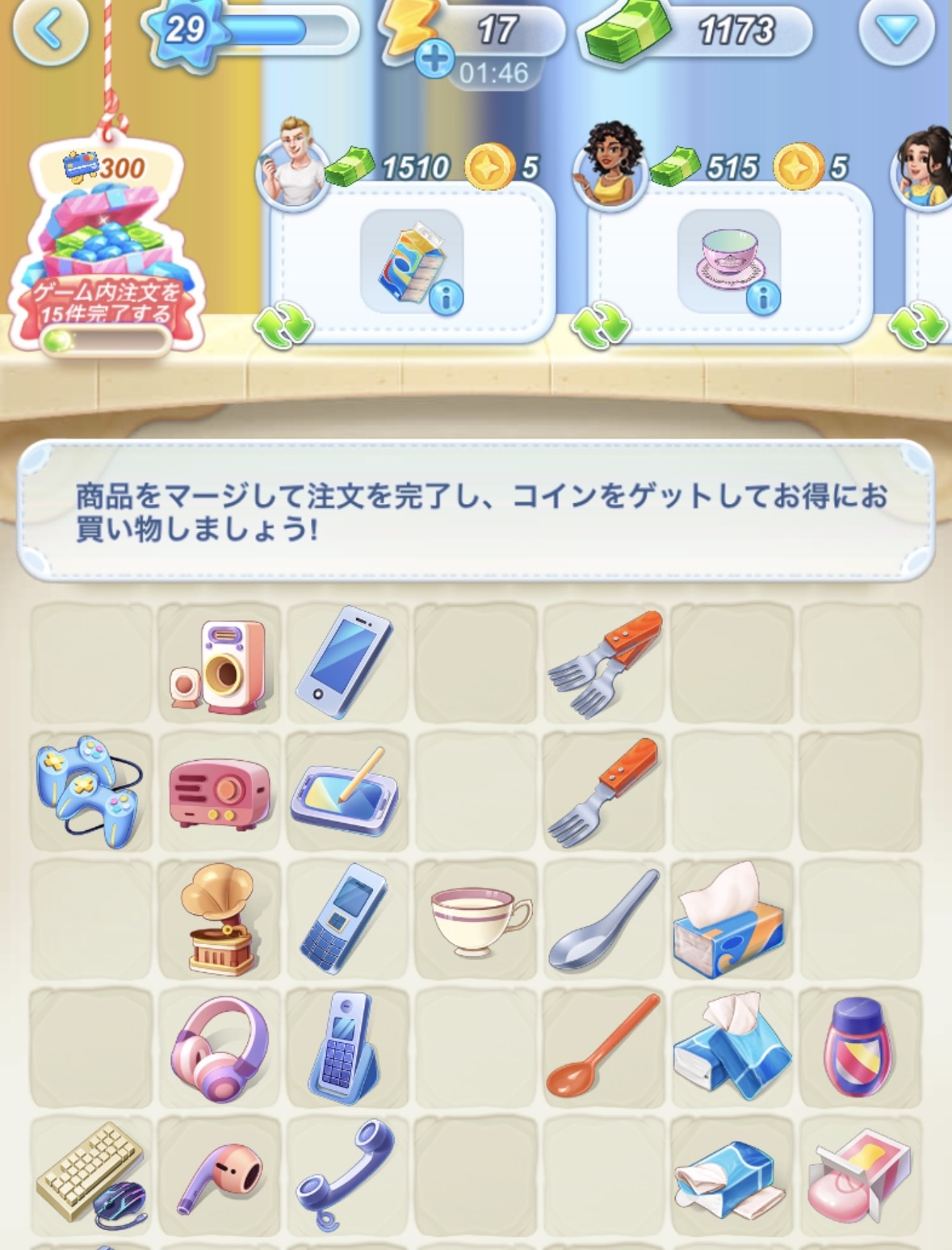Viewport: 952px width, 1250px height.
Task: Open the 300 reward gift box event
Action: coord(105,242)
